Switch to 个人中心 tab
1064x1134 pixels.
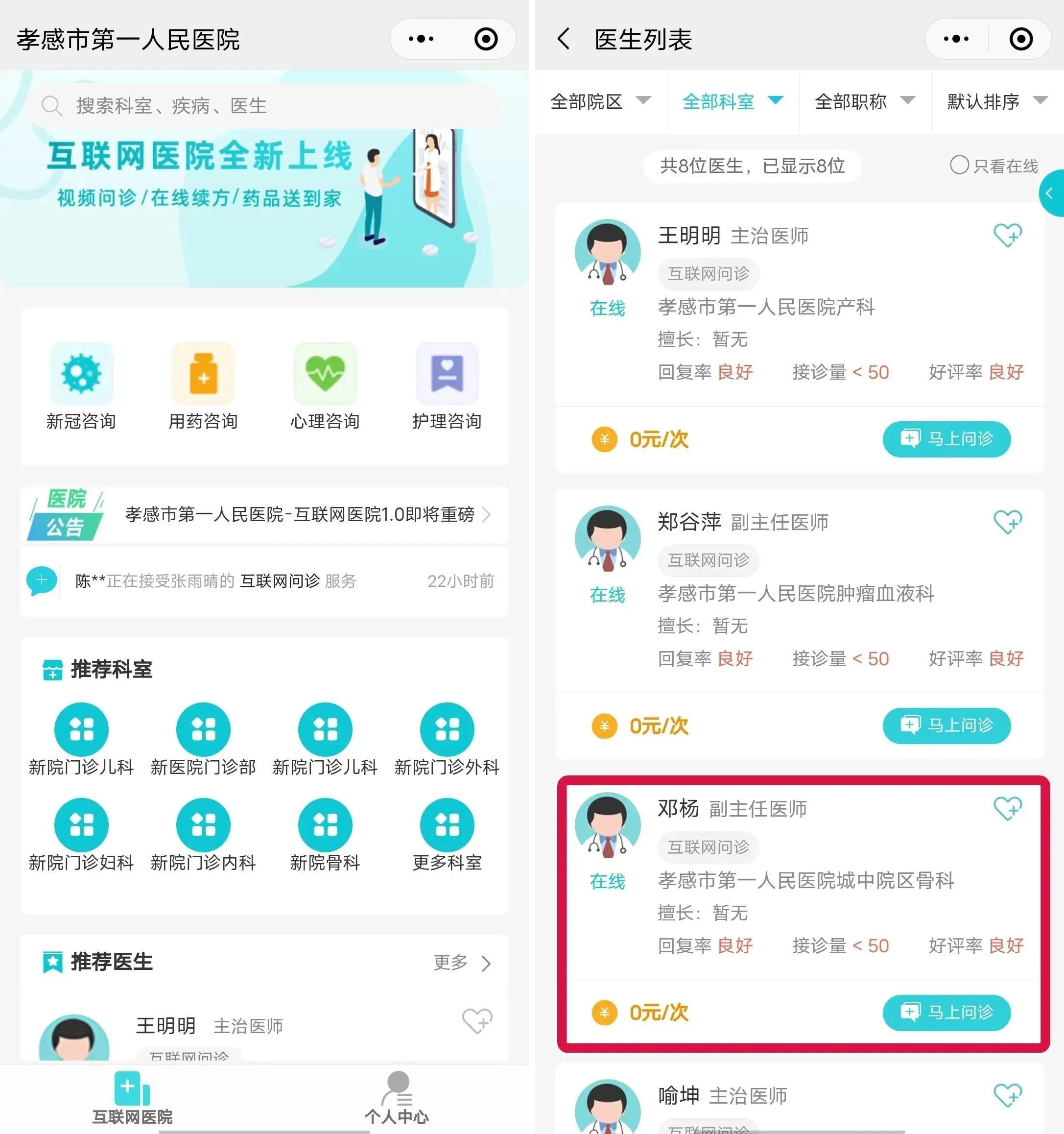(x=397, y=1099)
